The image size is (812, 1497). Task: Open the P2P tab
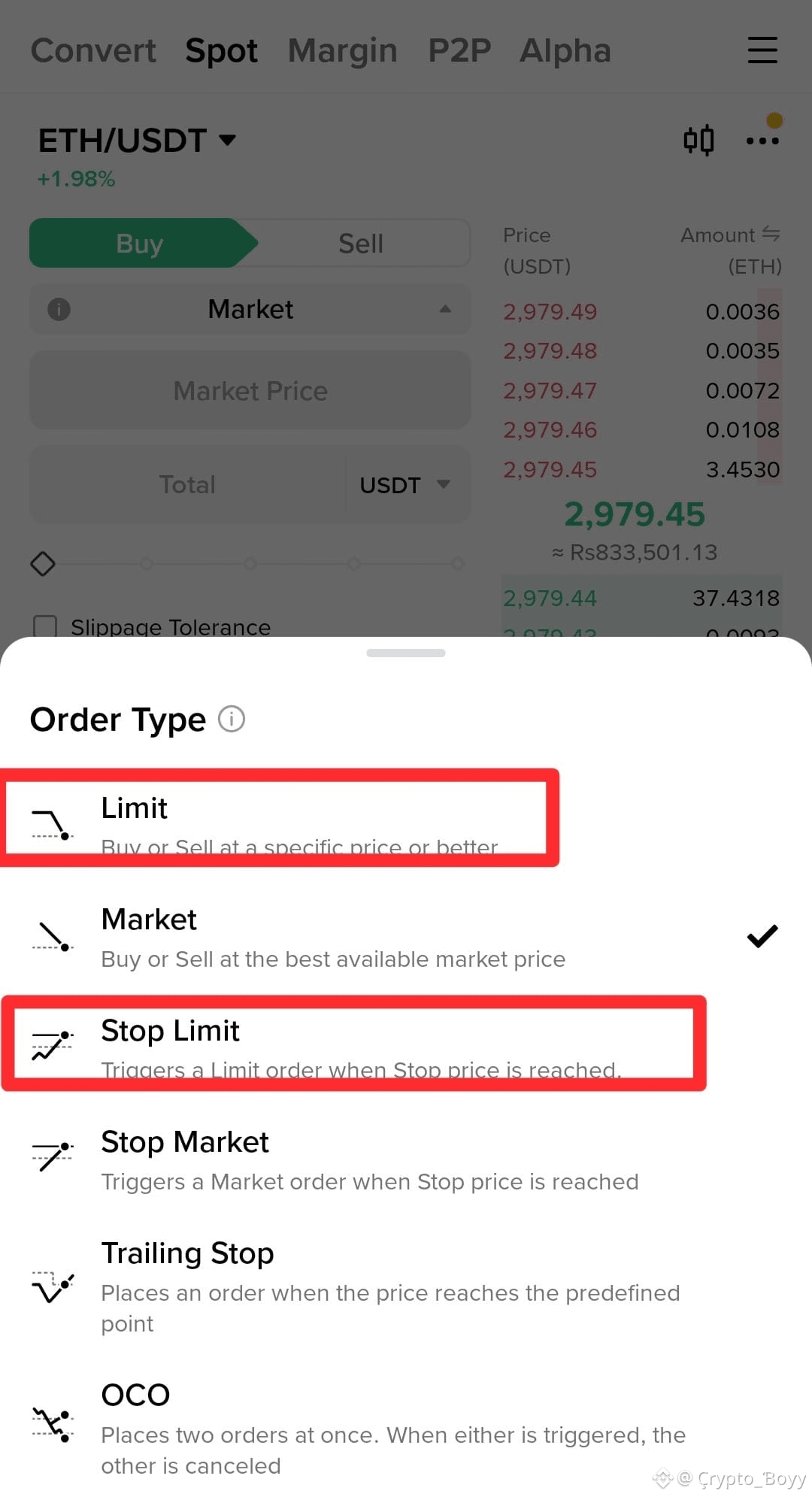click(x=459, y=51)
